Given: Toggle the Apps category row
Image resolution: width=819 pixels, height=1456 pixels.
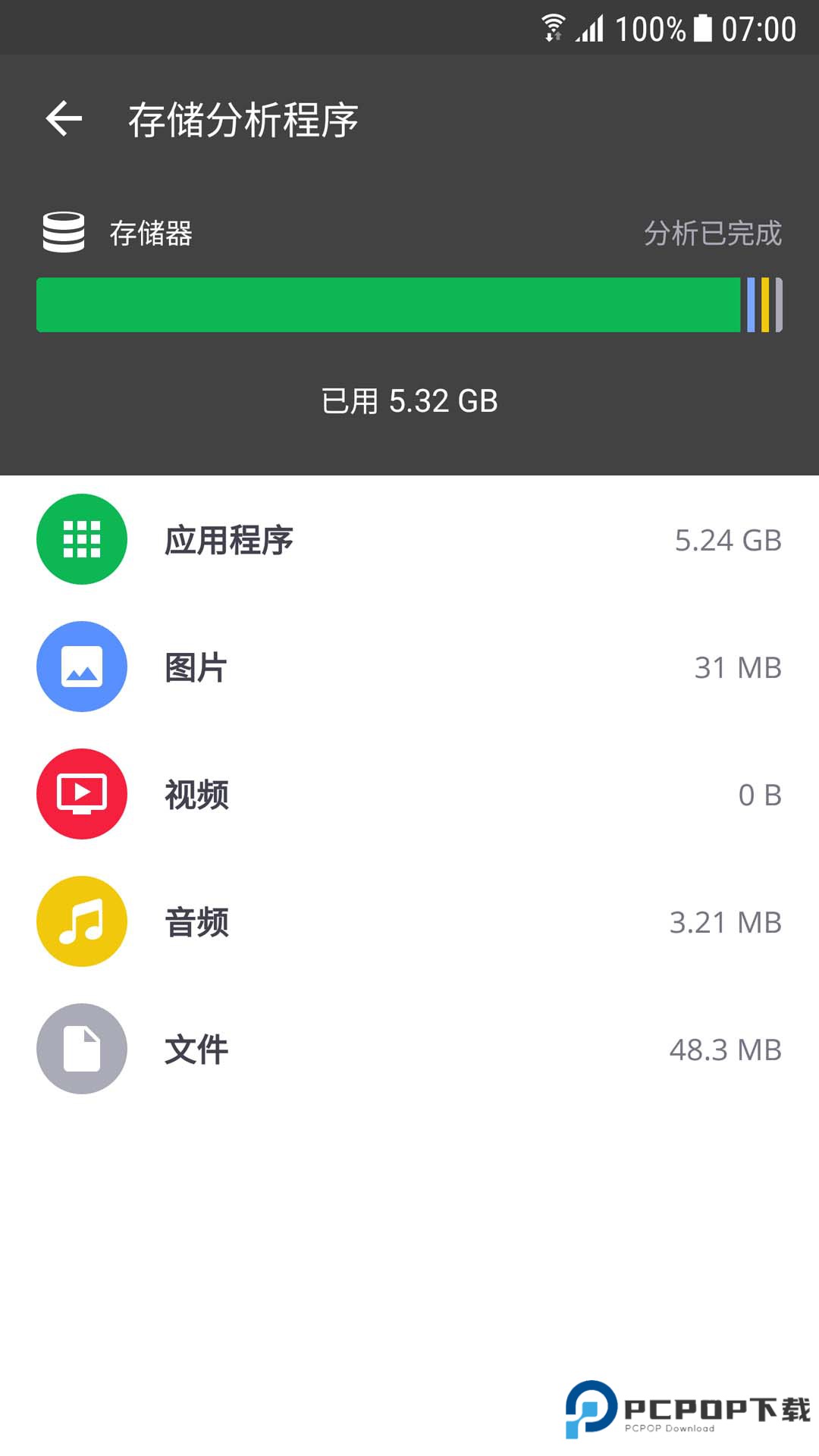Looking at the screenshot, I should click(x=409, y=540).
